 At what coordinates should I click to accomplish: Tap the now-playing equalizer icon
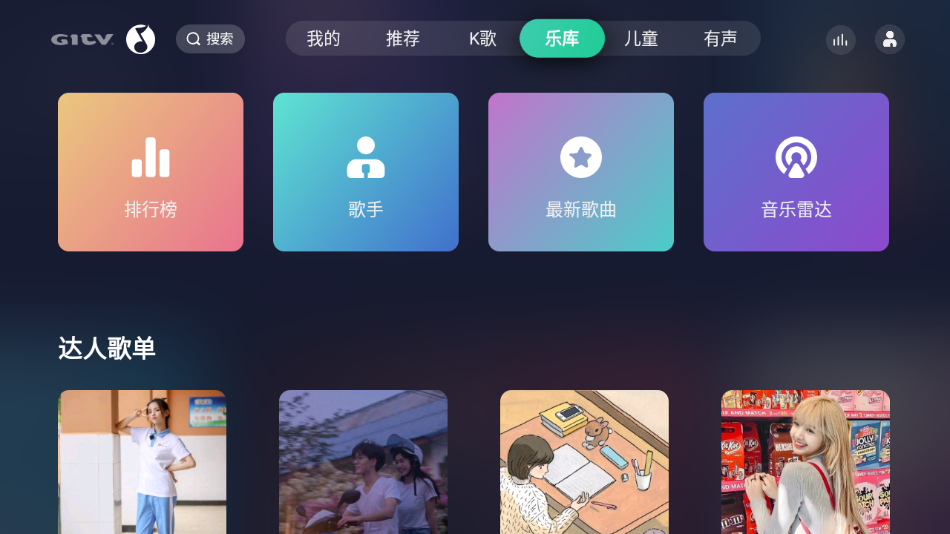[x=840, y=40]
